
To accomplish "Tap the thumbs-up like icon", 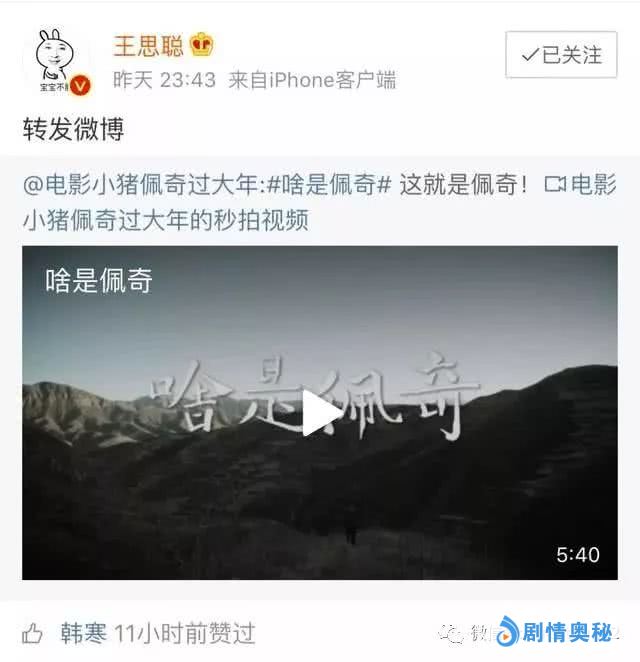I will pos(33,633).
